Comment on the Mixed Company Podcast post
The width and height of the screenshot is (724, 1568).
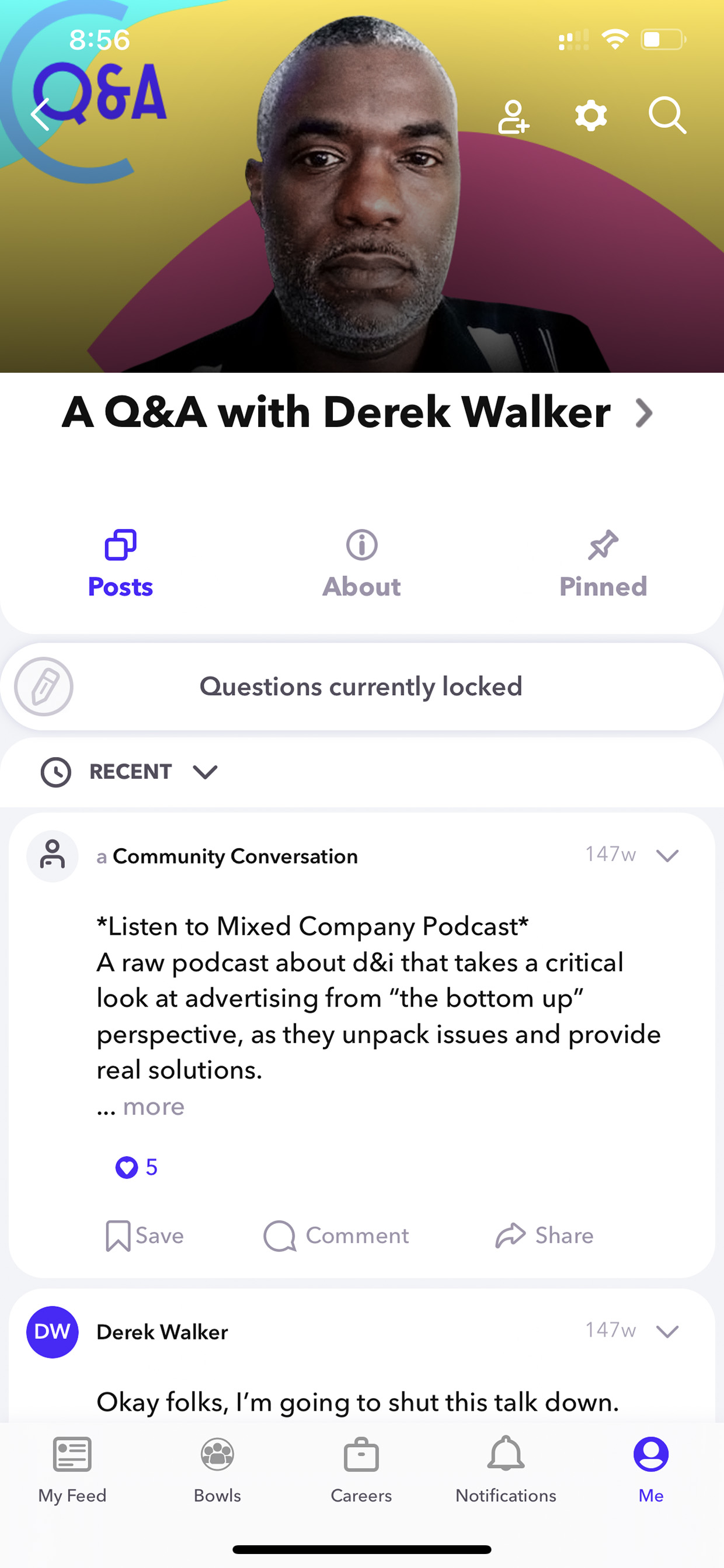pos(336,1235)
